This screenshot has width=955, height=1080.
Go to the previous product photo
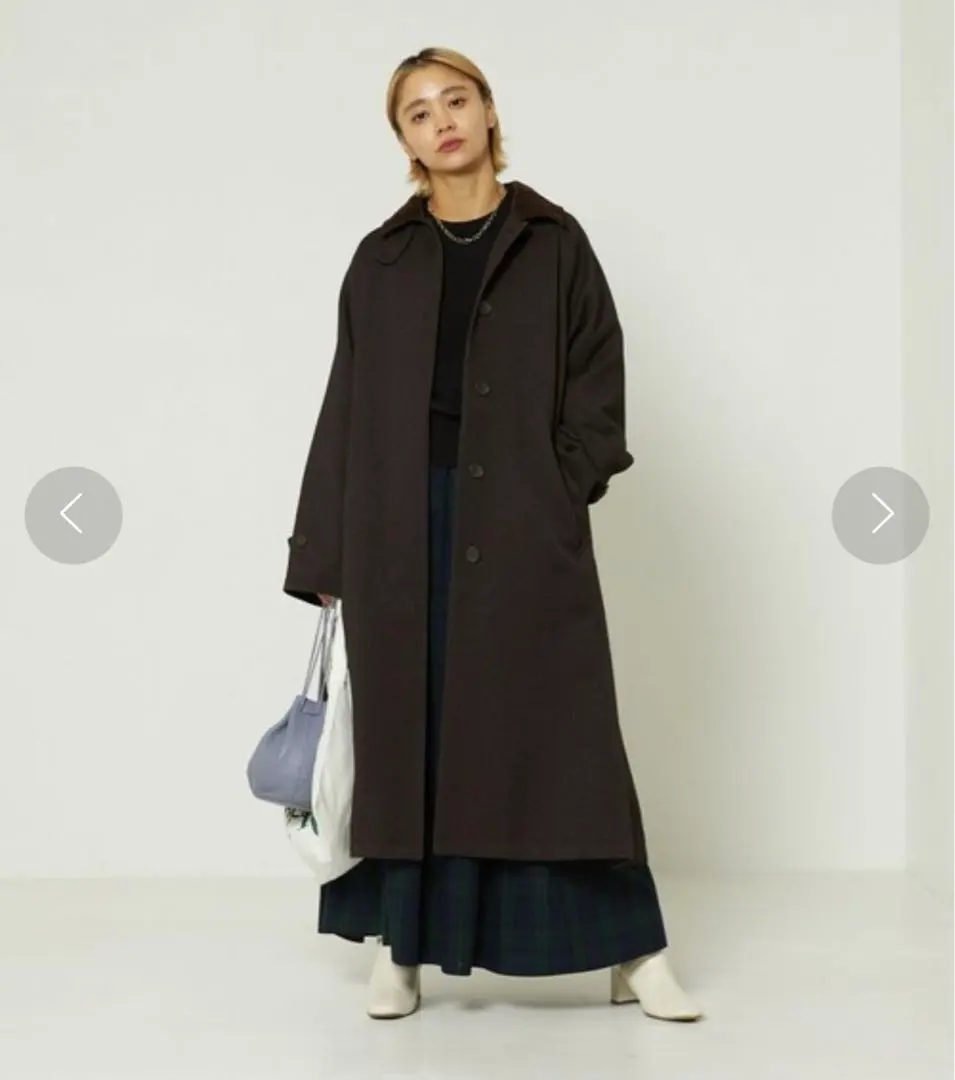click(x=73, y=514)
